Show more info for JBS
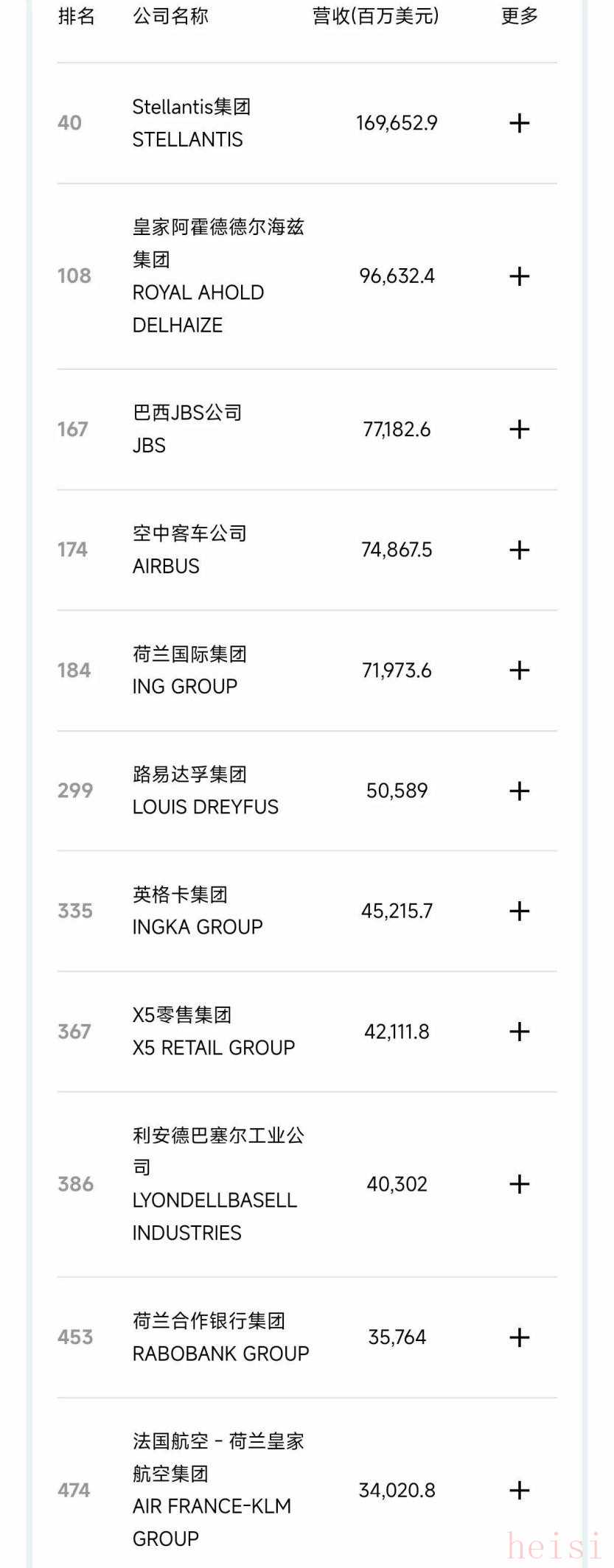This screenshot has height=1568, width=614. point(519,429)
